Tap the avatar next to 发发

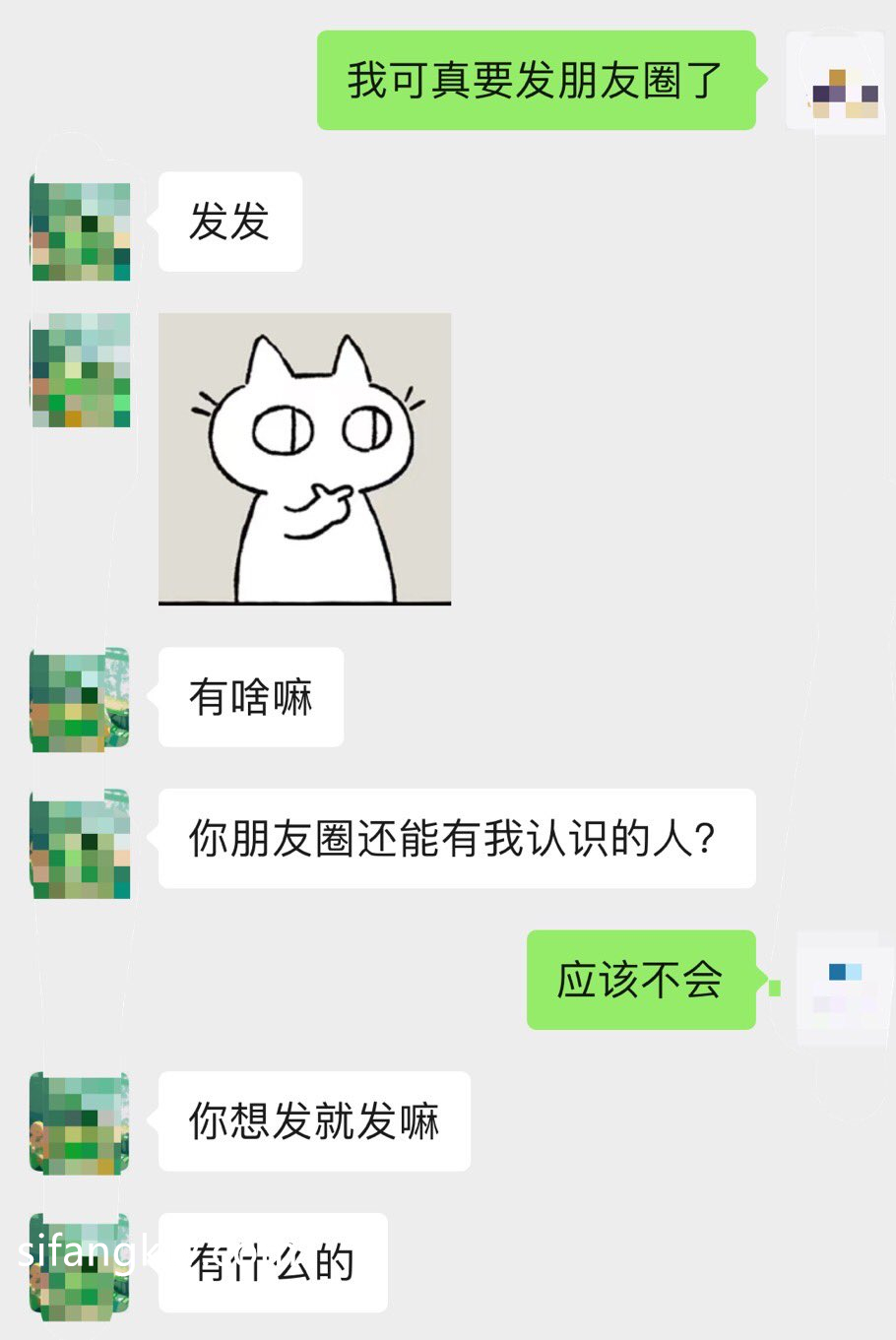[x=81, y=226]
